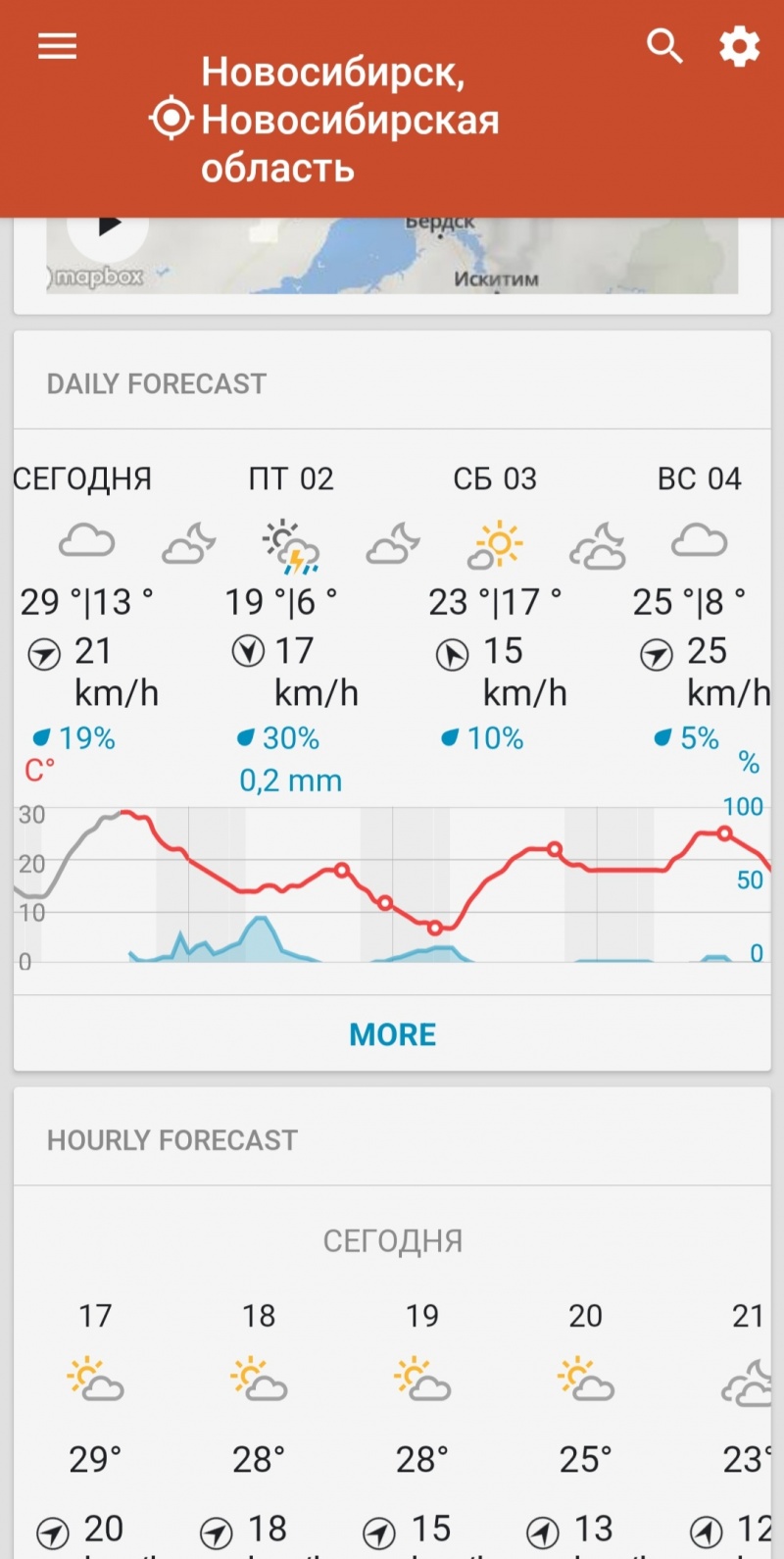This screenshot has height=1559, width=784.
Task: Tap MORE under daily forecast
Action: point(392,1034)
